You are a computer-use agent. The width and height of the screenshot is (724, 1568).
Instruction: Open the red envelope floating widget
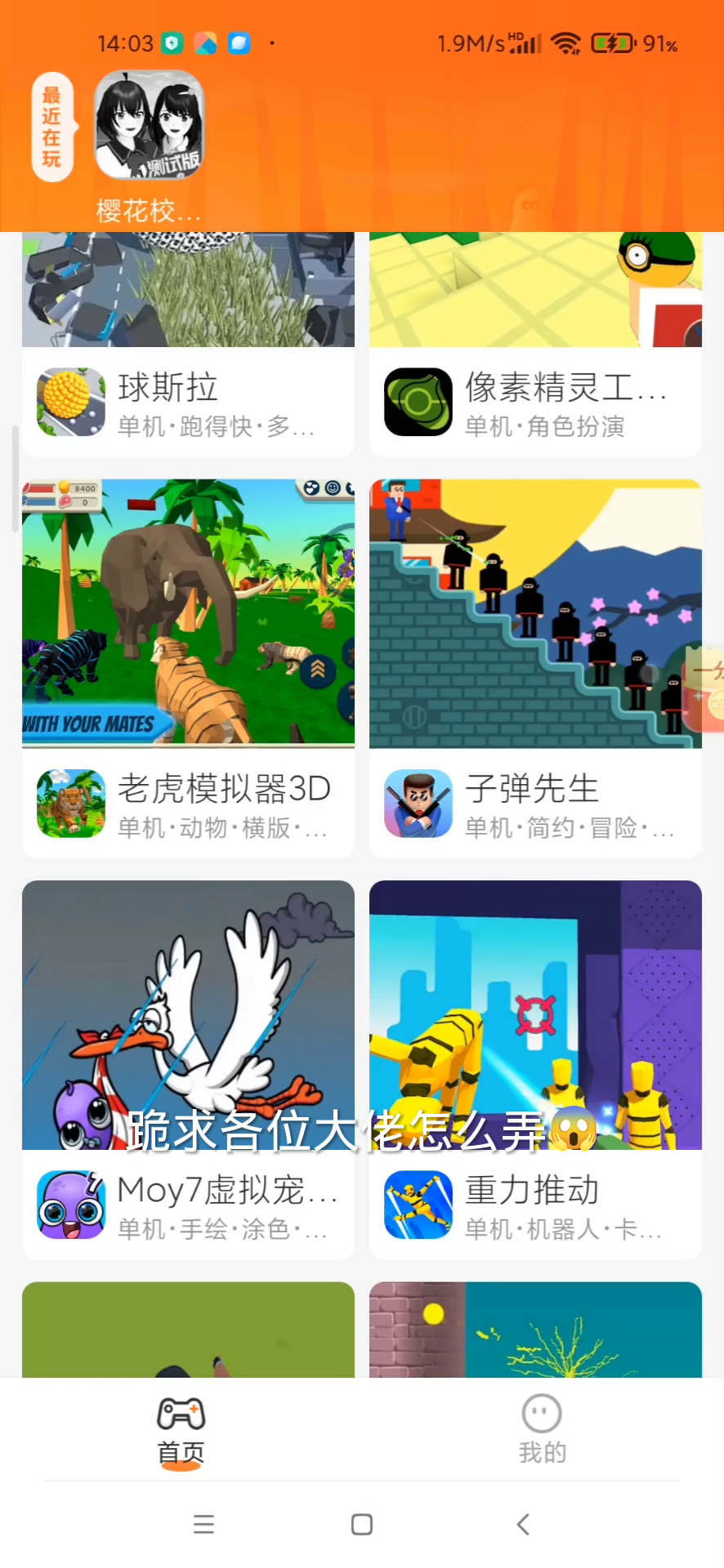(708, 686)
